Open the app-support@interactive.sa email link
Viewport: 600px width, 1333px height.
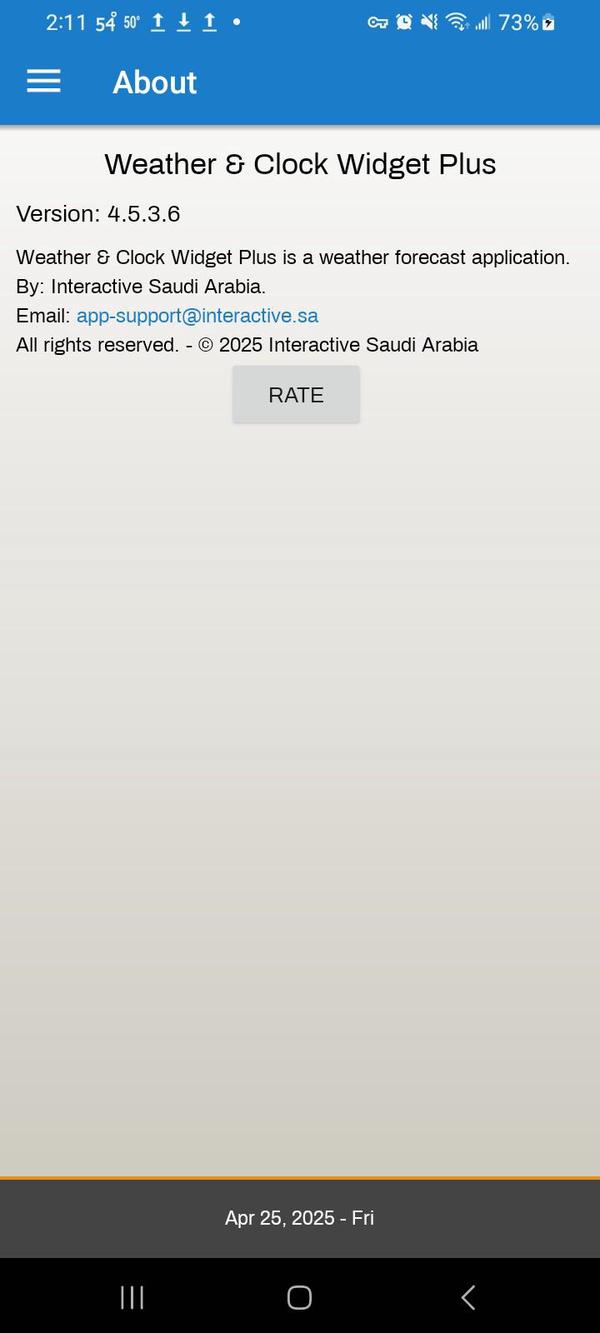197,316
